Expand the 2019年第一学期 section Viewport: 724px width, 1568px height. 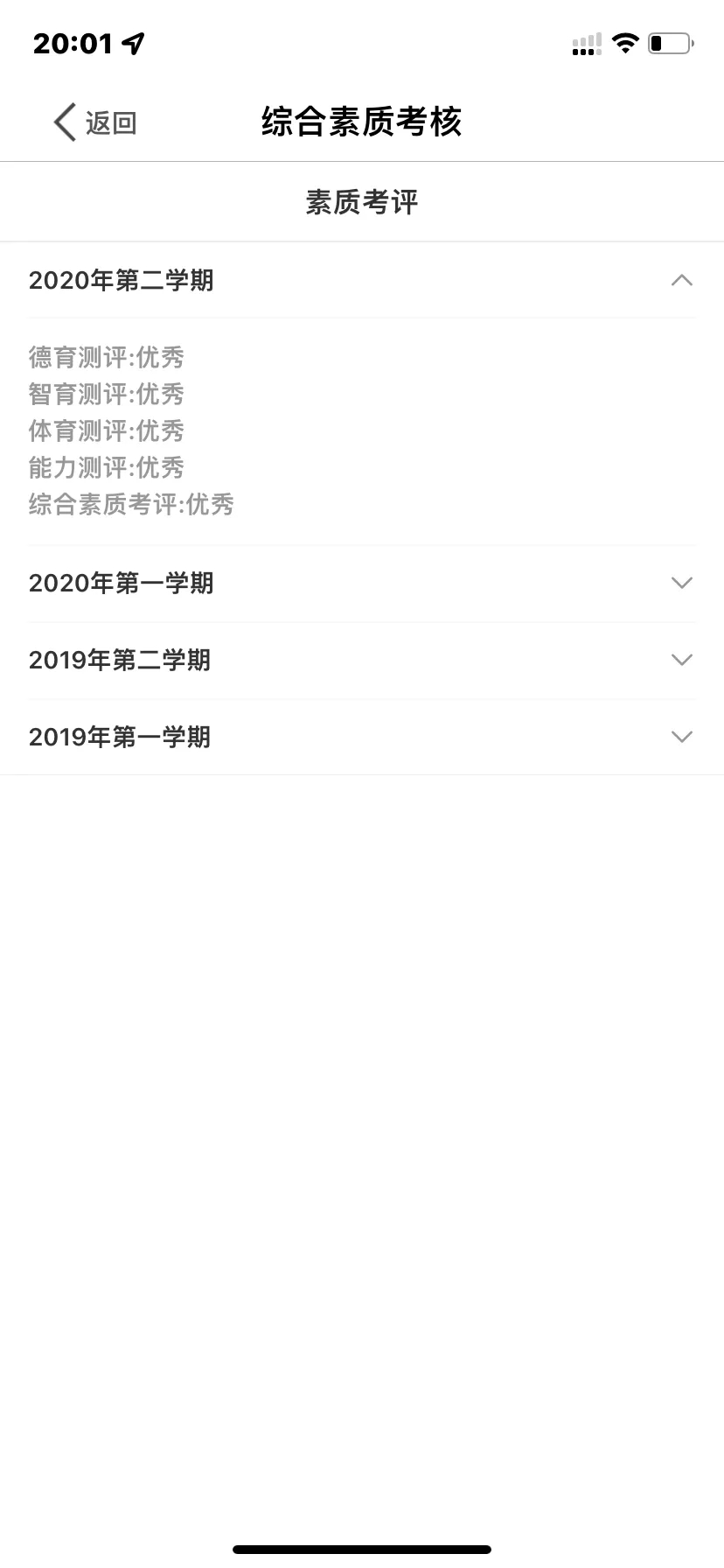point(362,738)
